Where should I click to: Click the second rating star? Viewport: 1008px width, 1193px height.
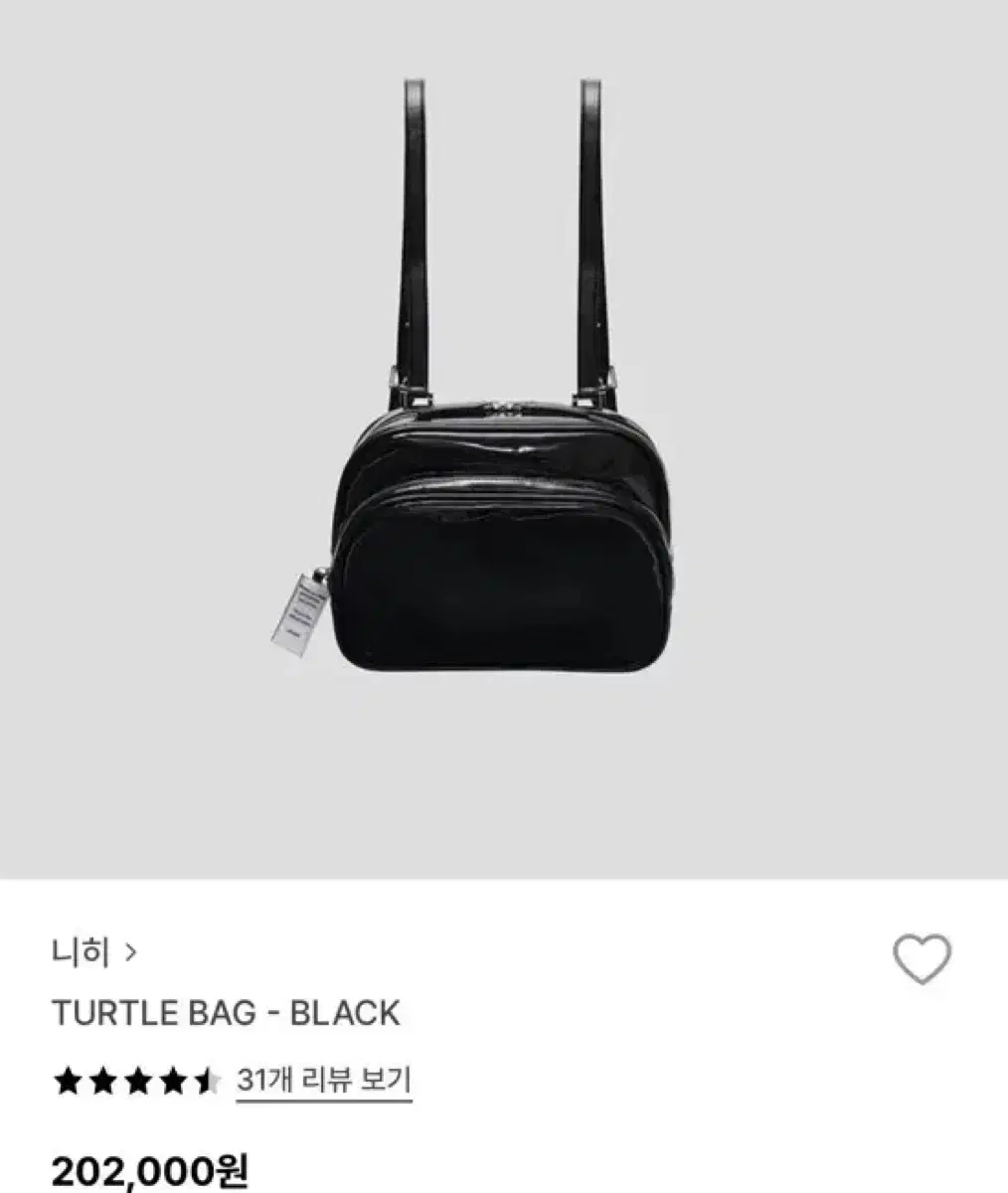(x=102, y=1078)
